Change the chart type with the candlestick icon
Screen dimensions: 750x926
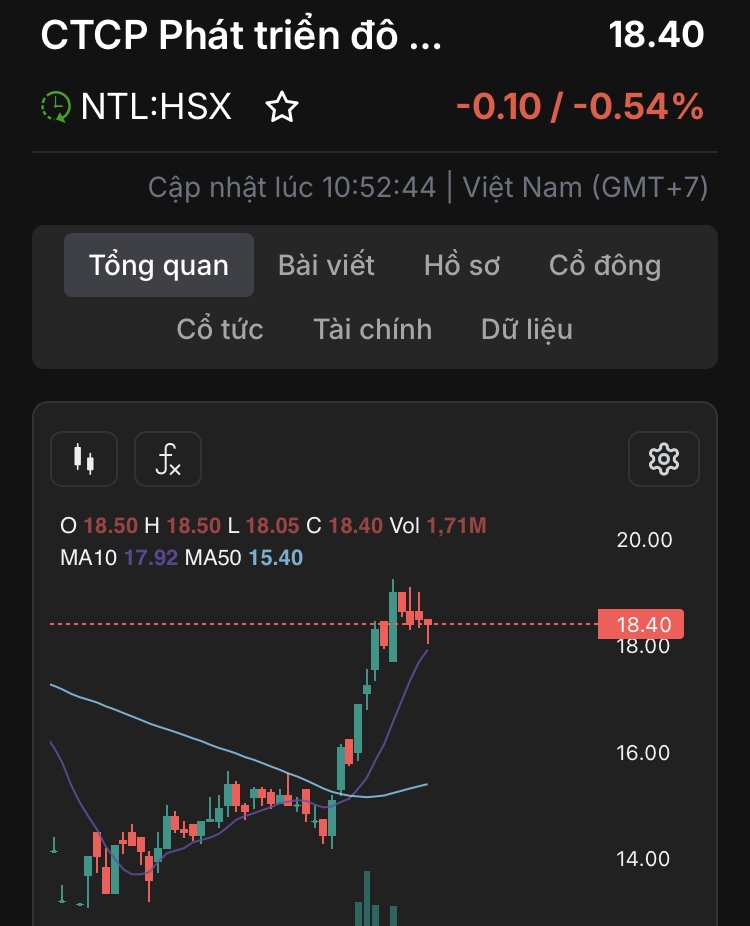coord(84,459)
